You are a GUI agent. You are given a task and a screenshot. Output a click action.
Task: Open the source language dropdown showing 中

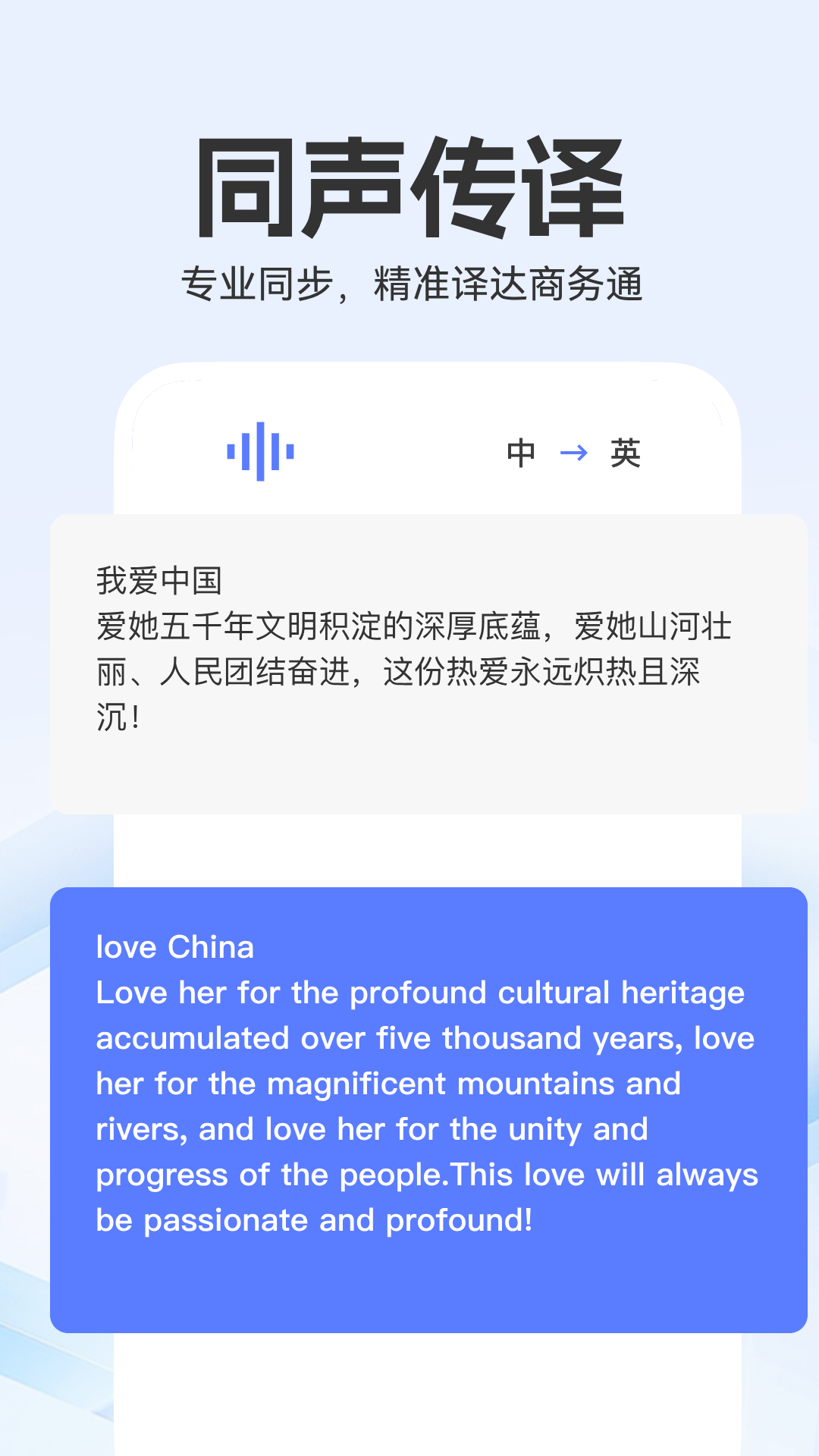click(x=519, y=451)
